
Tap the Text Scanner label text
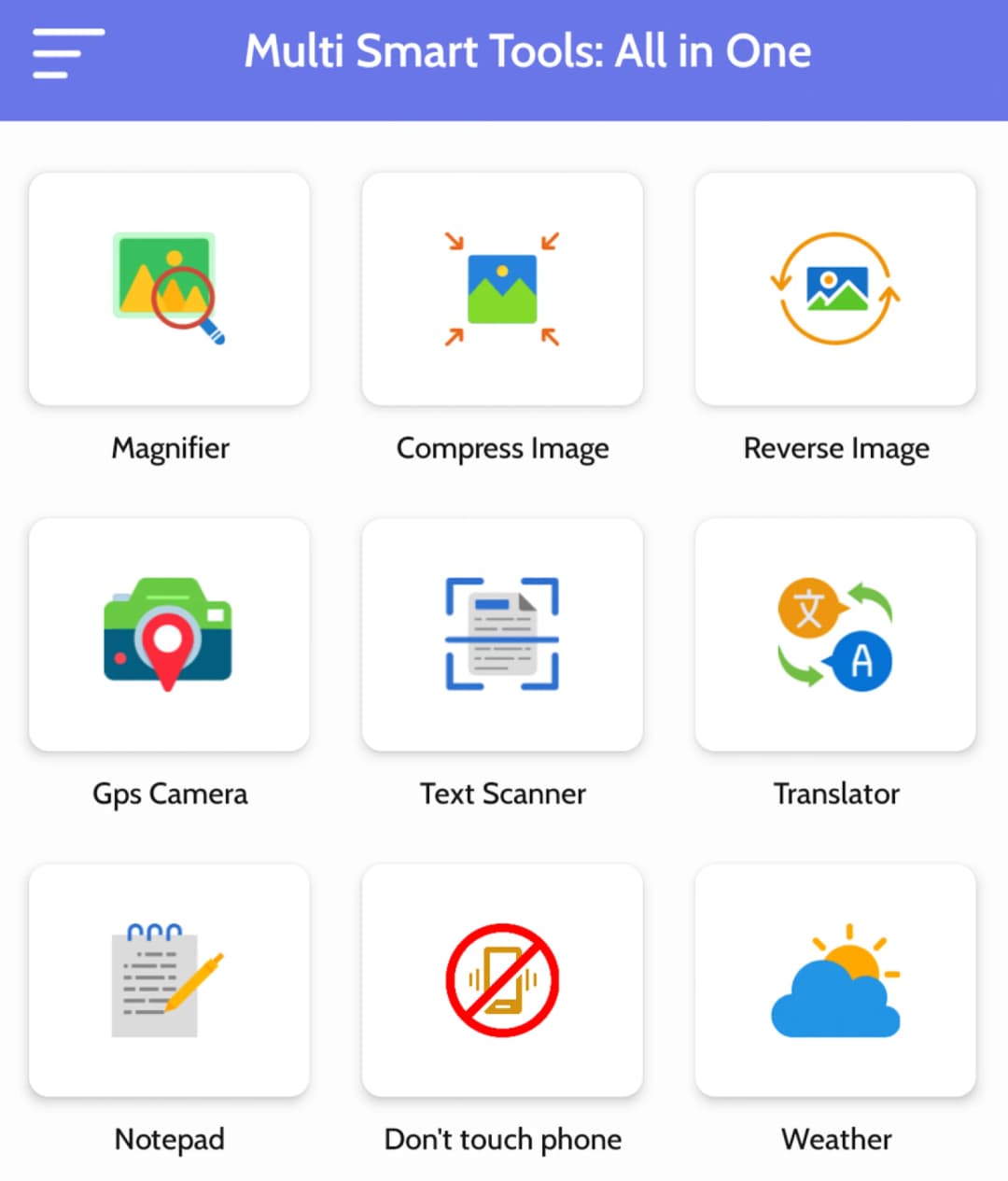[x=502, y=794]
